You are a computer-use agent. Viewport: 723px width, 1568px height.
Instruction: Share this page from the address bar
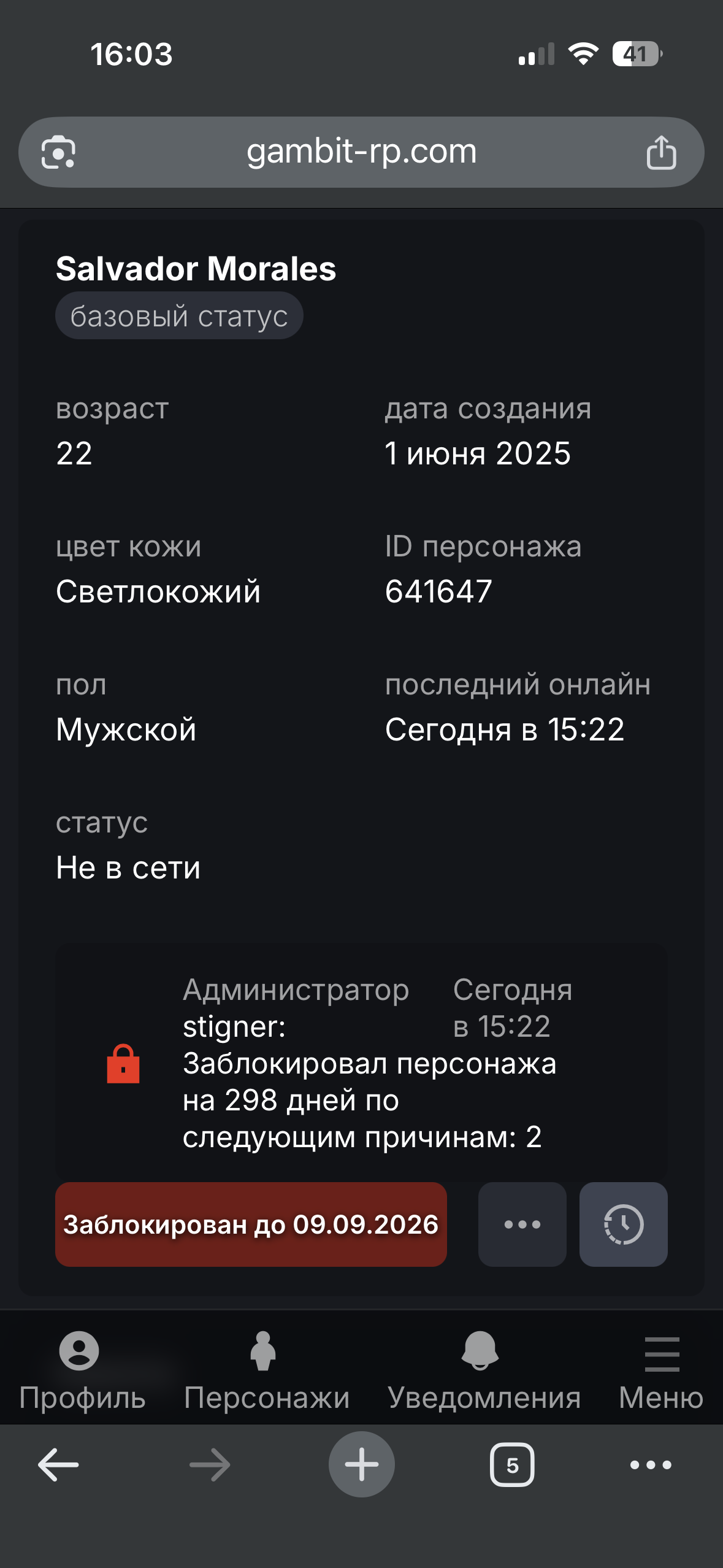click(x=661, y=152)
